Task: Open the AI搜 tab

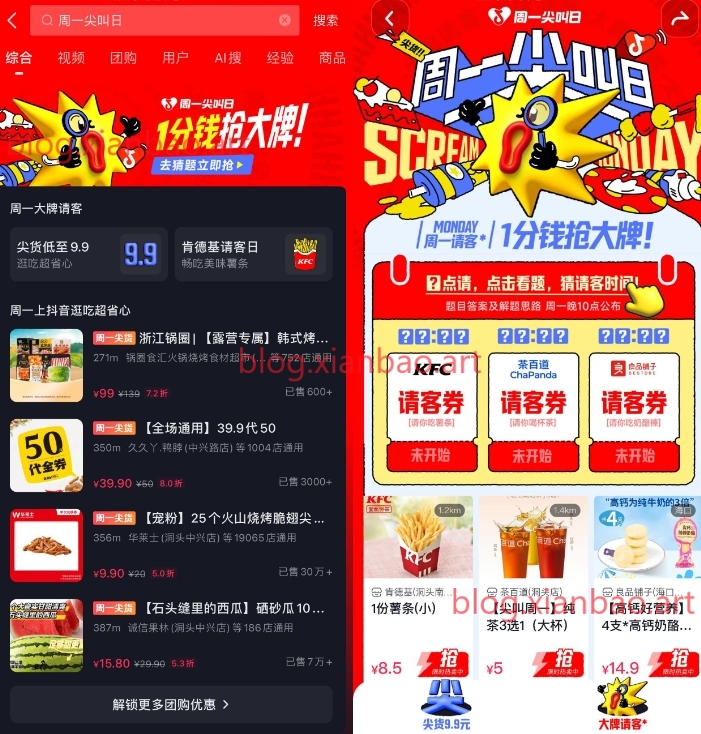Action: pyautogui.click(x=228, y=58)
